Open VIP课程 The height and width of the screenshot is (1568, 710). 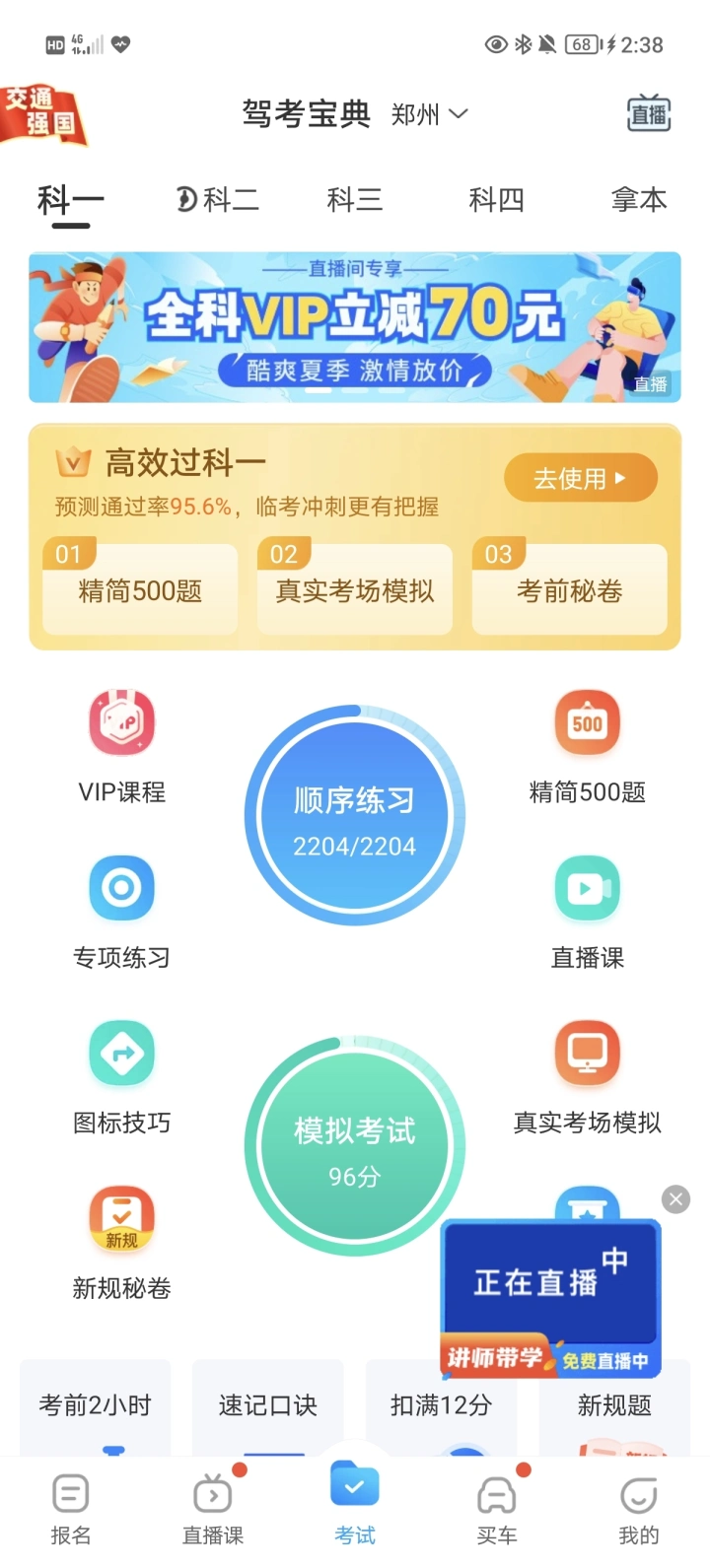tap(122, 746)
